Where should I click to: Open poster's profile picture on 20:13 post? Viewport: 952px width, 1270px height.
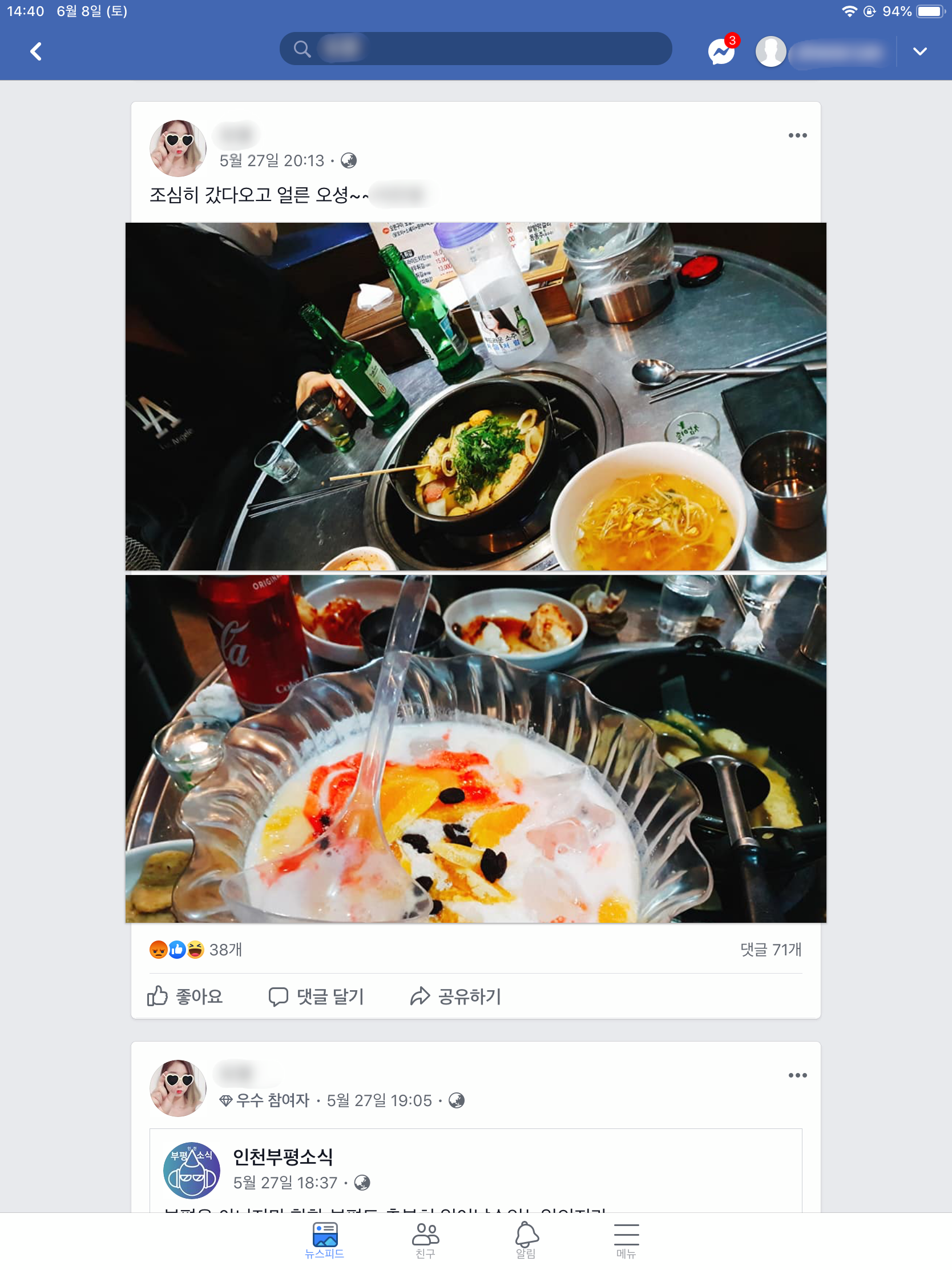click(178, 148)
